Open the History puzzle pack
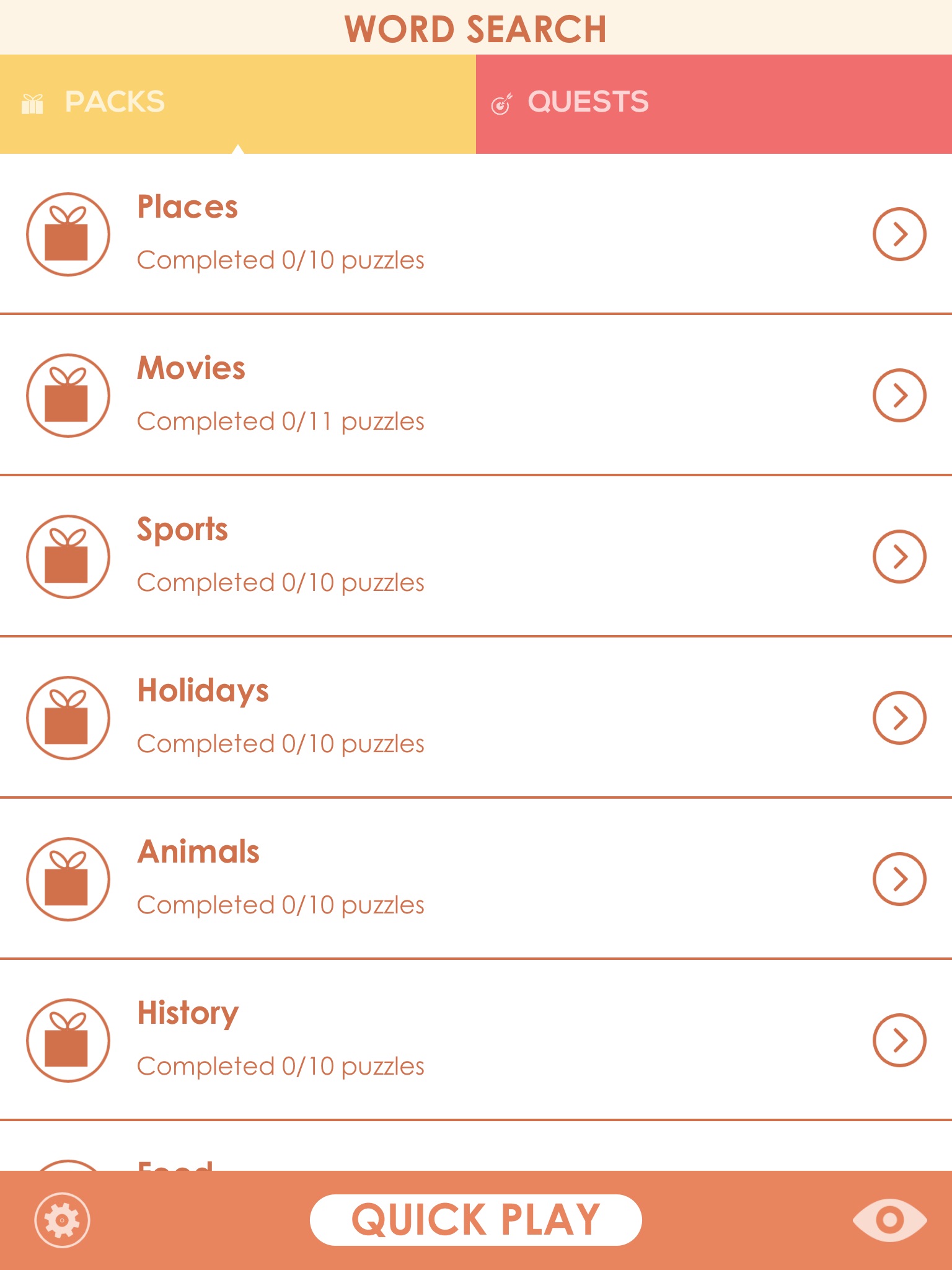 coord(899,1040)
